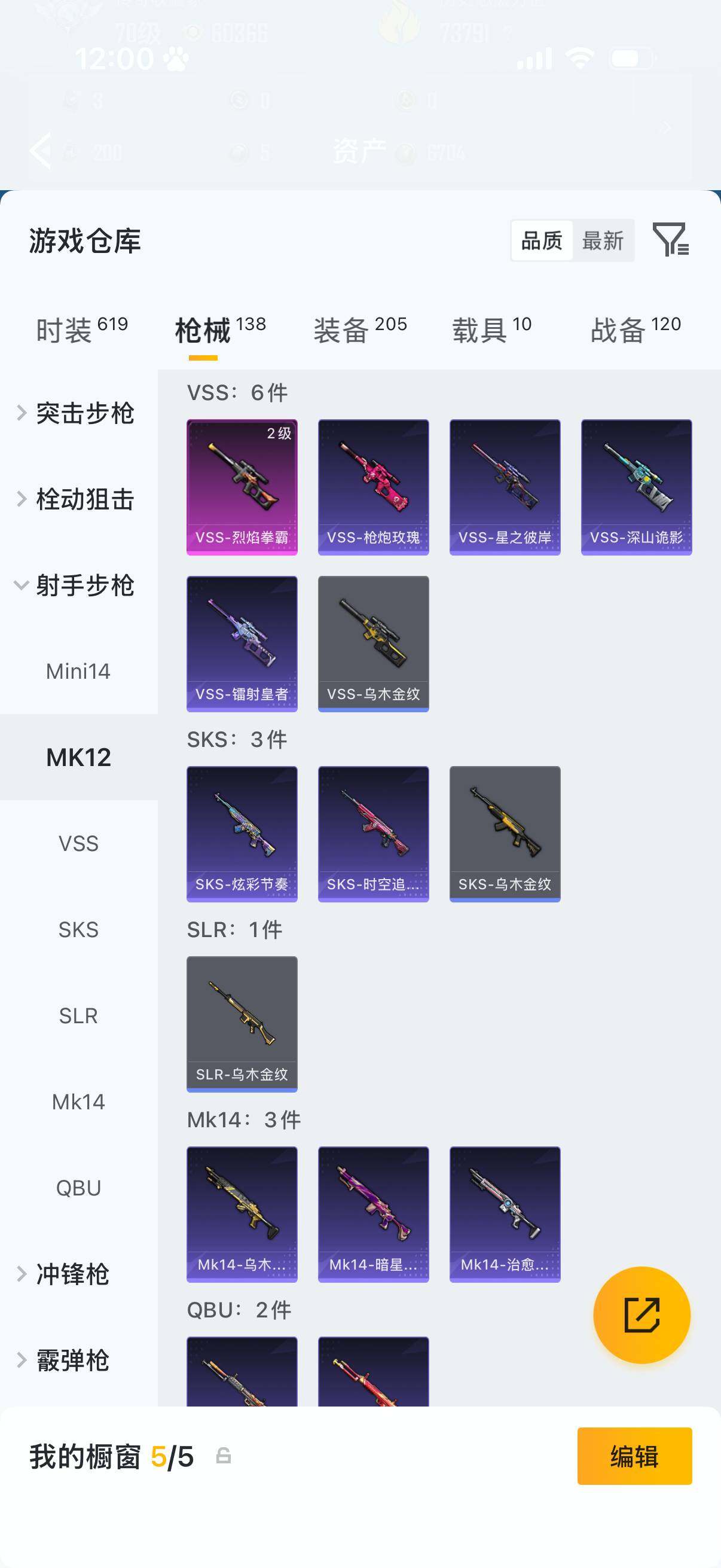Switch to the 时装 tab
This screenshot has width=721, height=1568.
click(x=81, y=330)
